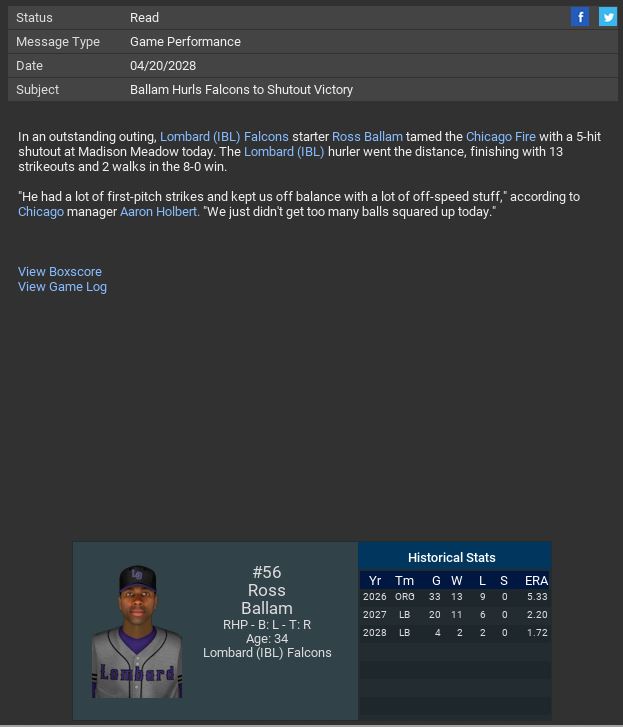
Task: View the boxscore
Action: click(60, 272)
